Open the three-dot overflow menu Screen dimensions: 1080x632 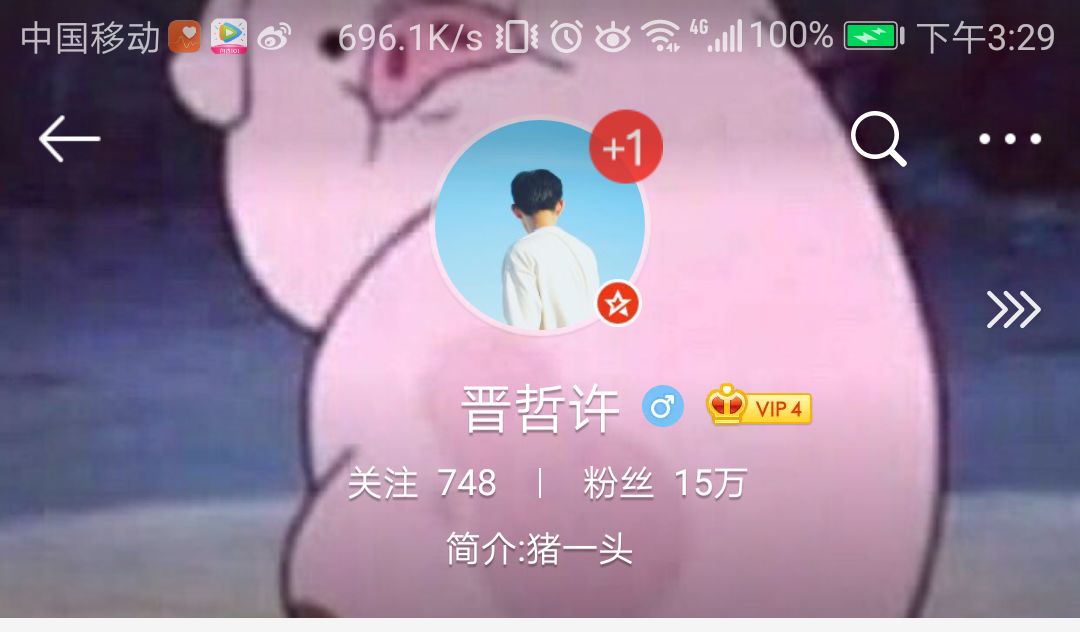[1010, 140]
